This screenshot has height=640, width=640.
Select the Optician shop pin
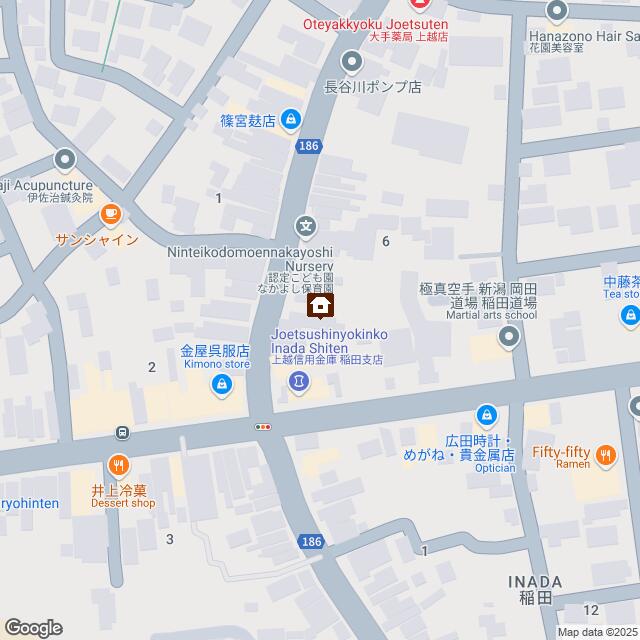pyautogui.click(x=485, y=413)
